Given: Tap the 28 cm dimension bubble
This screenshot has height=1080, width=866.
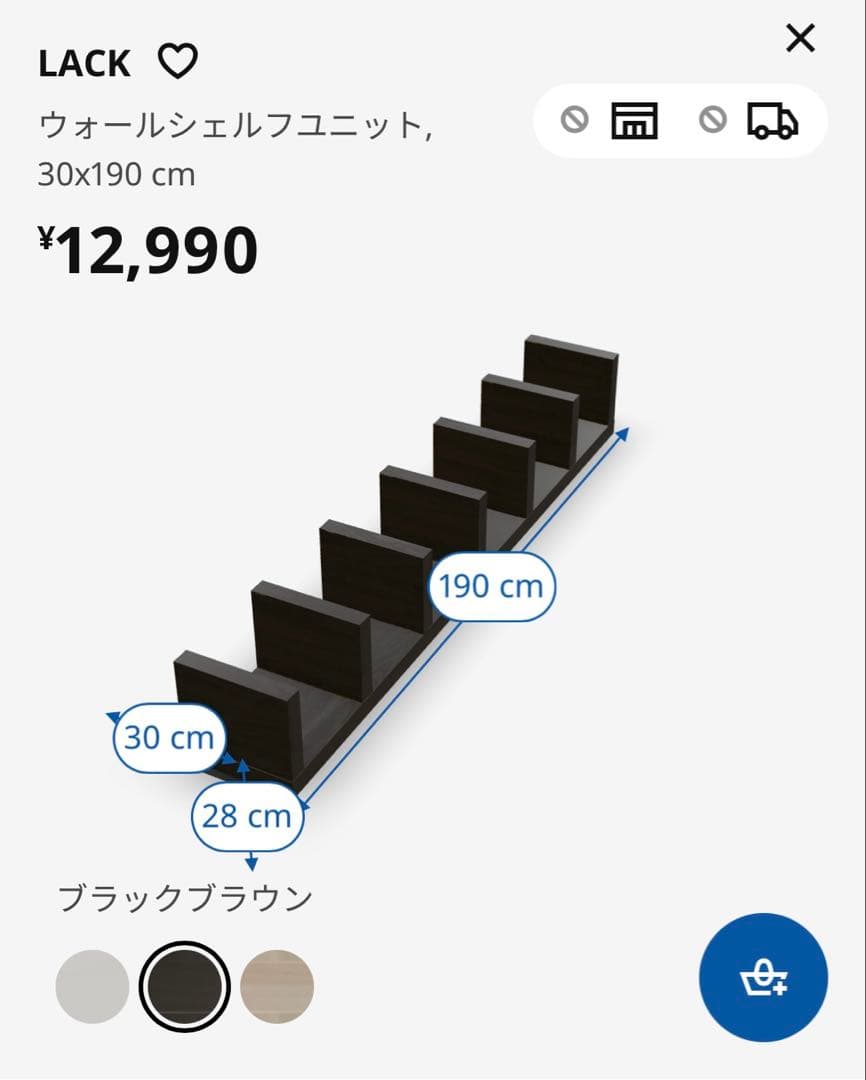Looking at the screenshot, I should [x=248, y=816].
